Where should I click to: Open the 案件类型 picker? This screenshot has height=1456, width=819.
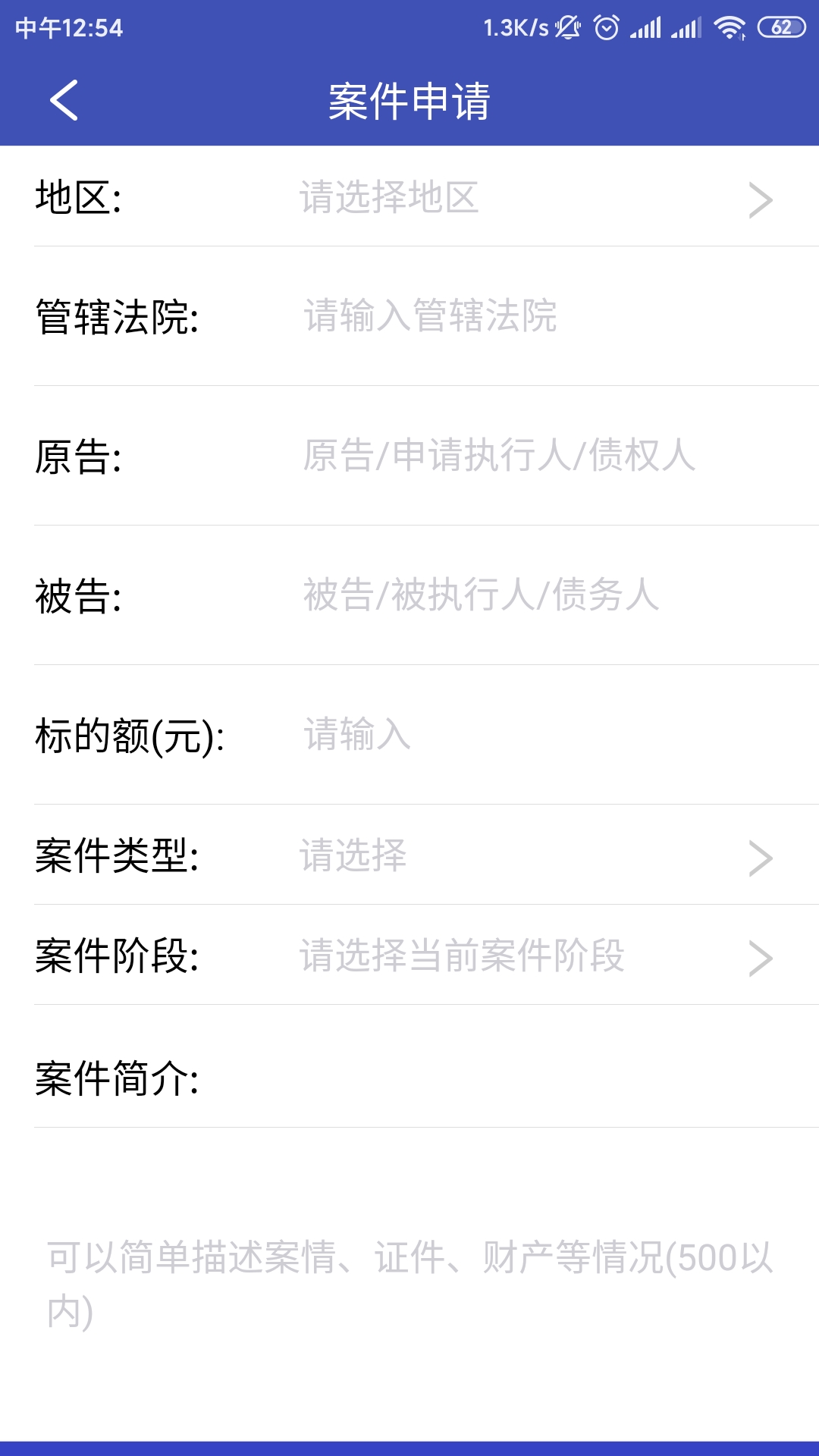(x=531, y=856)
